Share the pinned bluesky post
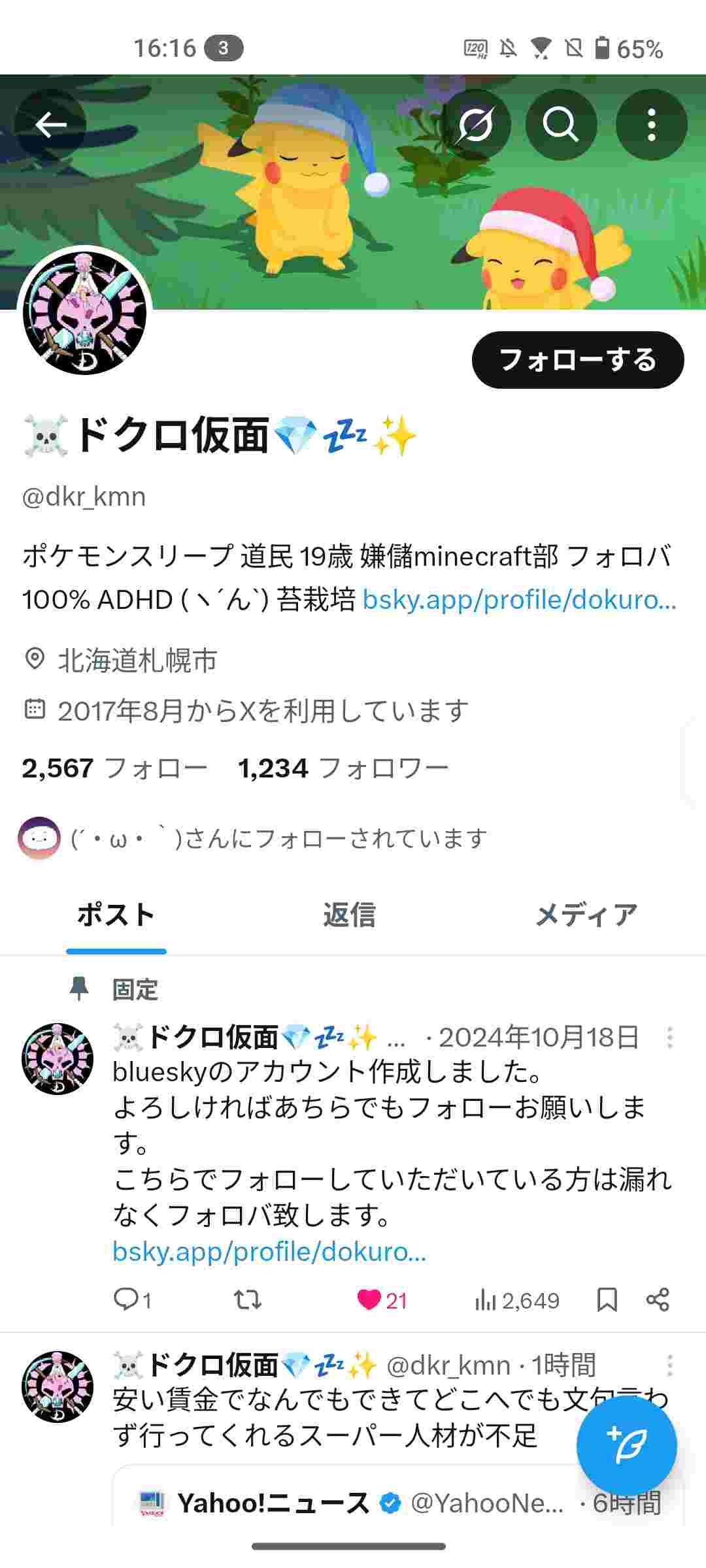 (x=658, y=1300)
